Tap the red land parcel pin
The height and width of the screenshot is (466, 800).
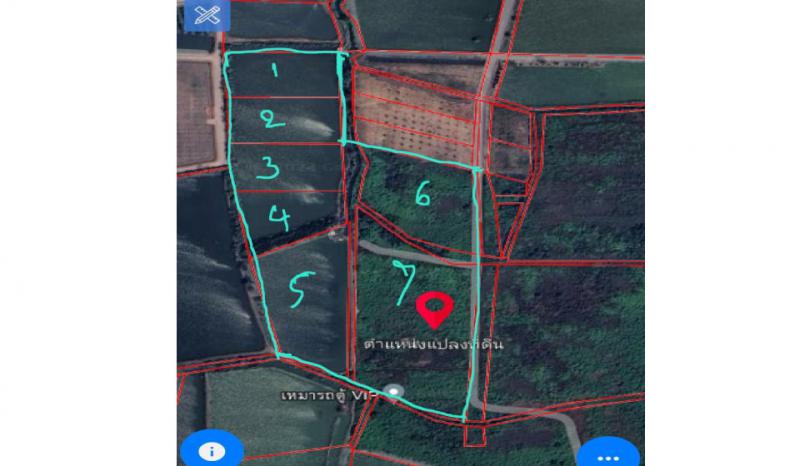[x=434, y=310]
